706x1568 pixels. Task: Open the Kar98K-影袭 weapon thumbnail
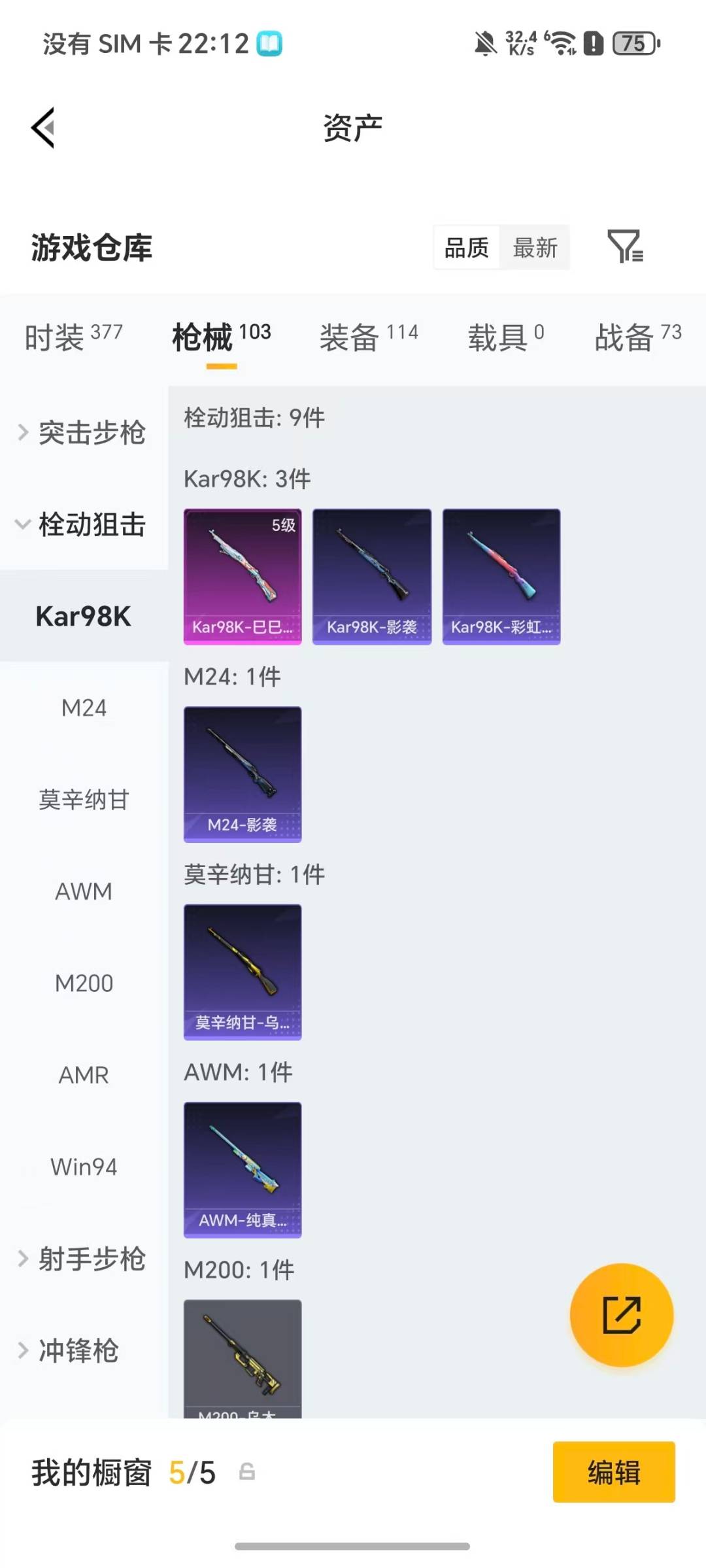click(x=371, y=576)
